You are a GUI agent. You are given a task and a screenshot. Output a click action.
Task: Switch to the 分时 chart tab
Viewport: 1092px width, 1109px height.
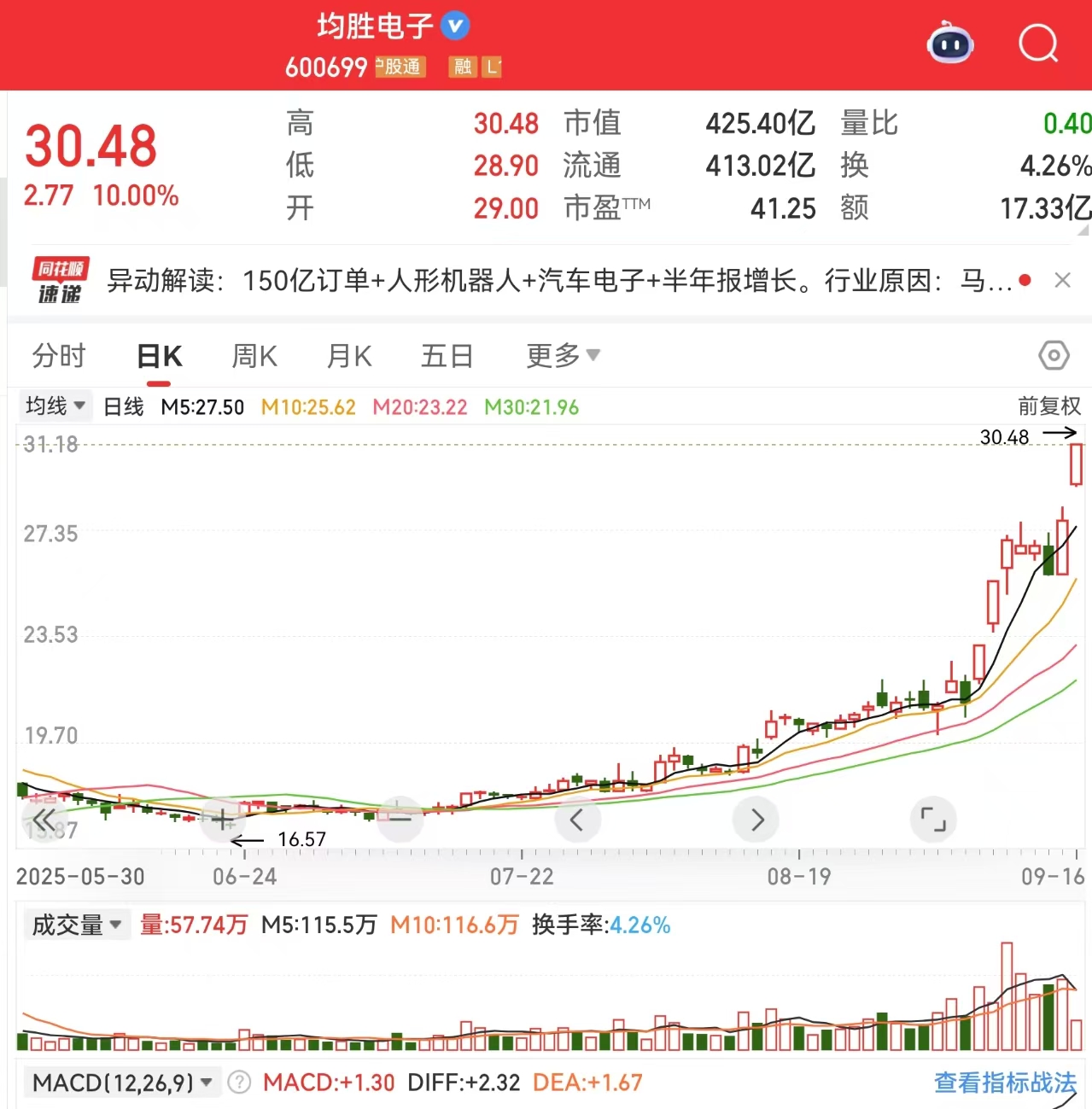tap(57, 356)
